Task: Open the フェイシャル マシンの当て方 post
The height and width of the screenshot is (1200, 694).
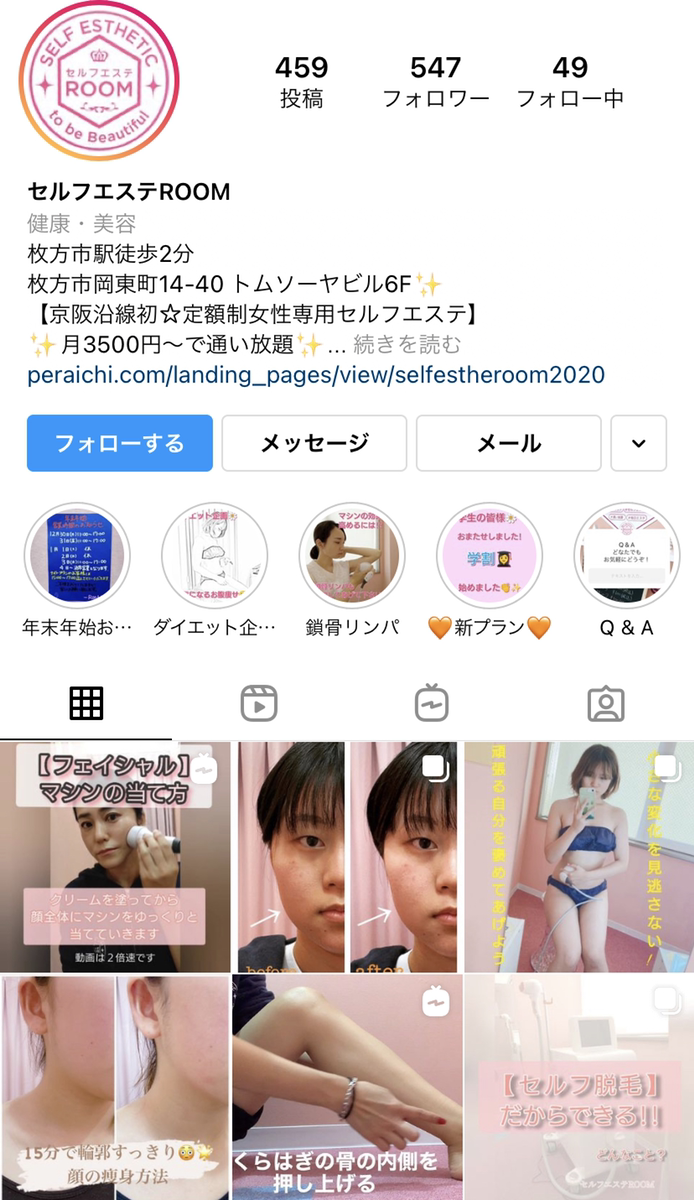Action: [x=115, y=856]
